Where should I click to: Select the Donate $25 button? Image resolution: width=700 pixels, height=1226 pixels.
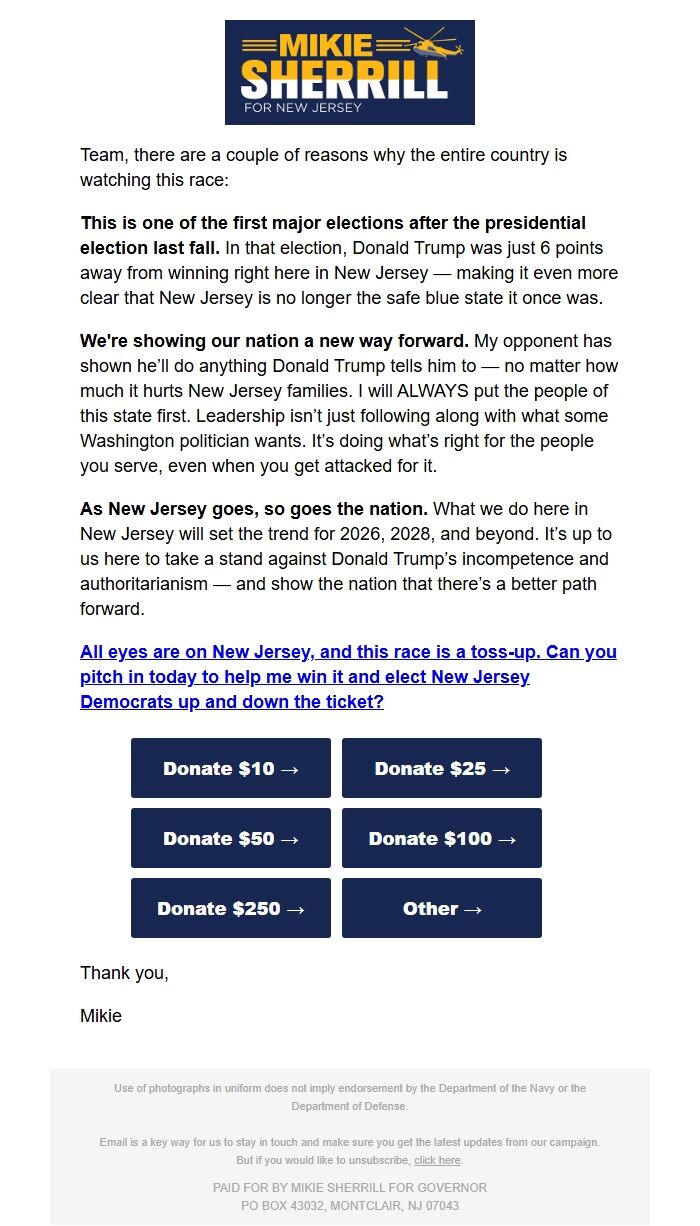pyautogui.click(x=442, y=768)
